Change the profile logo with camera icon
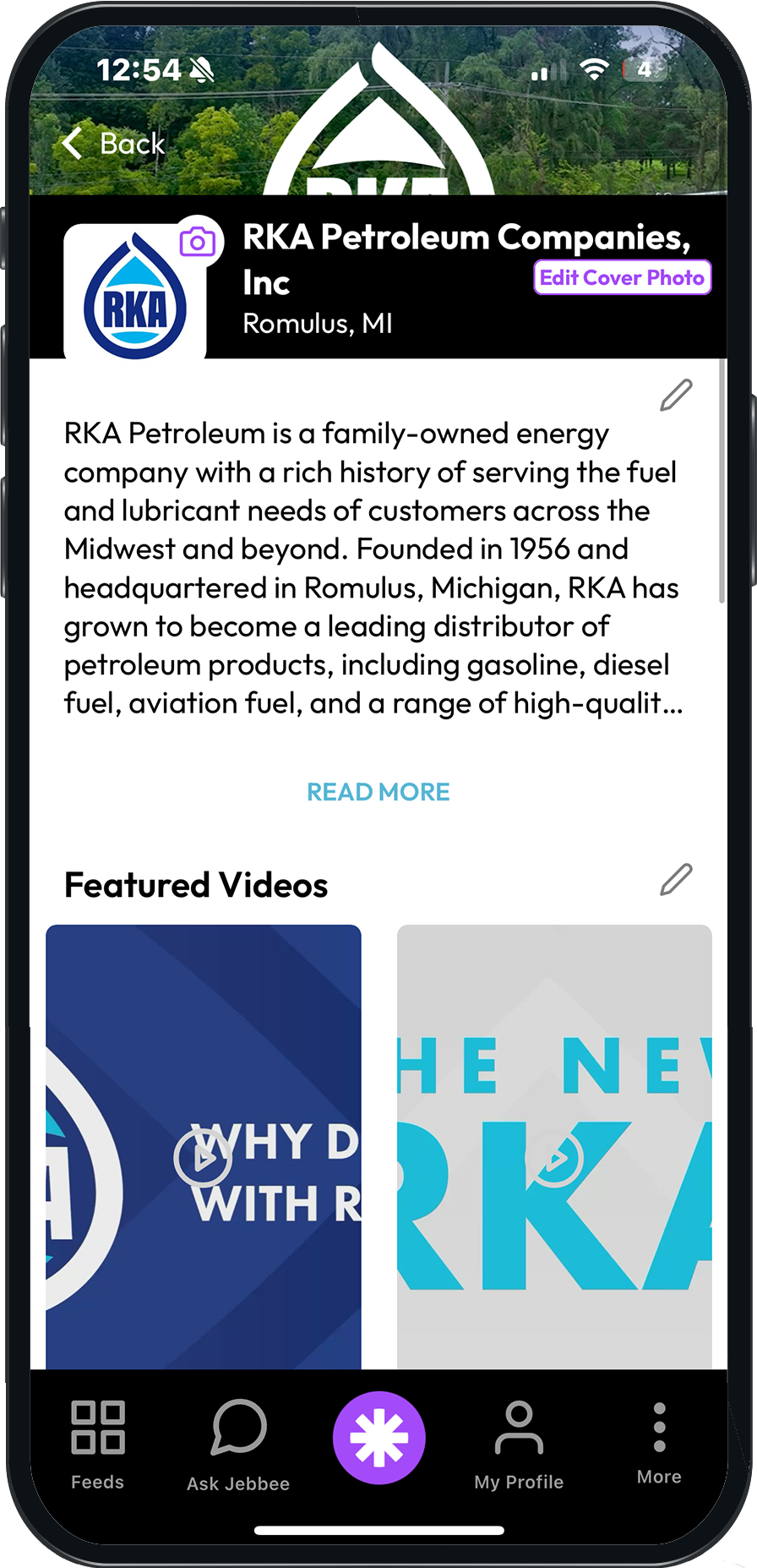This screenshot has height=1568, width=757. tap(199, 243)
